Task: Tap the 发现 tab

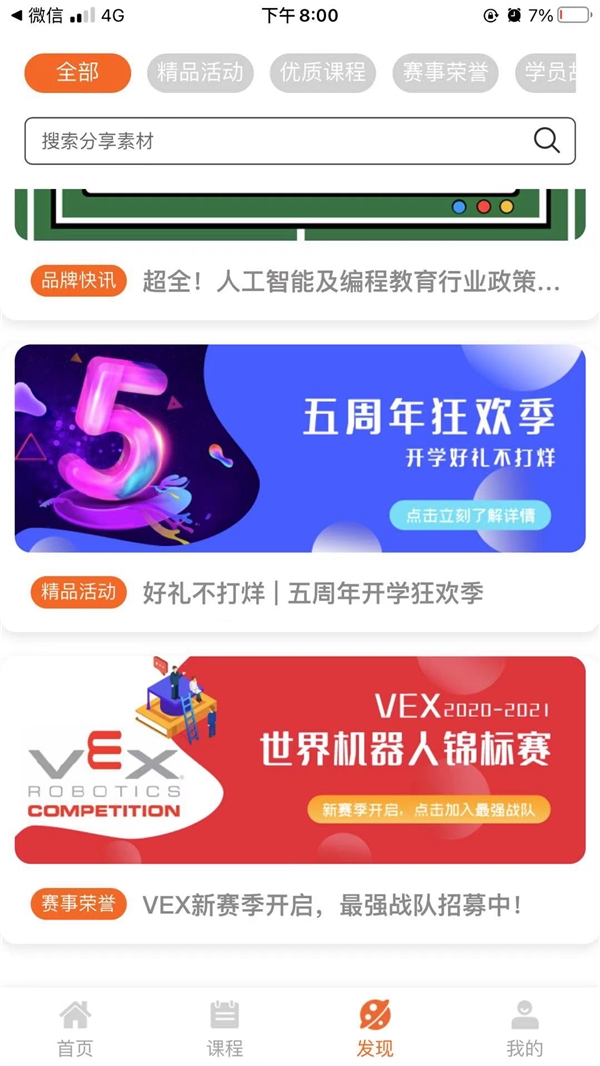Action: [x=375, y=1028]
